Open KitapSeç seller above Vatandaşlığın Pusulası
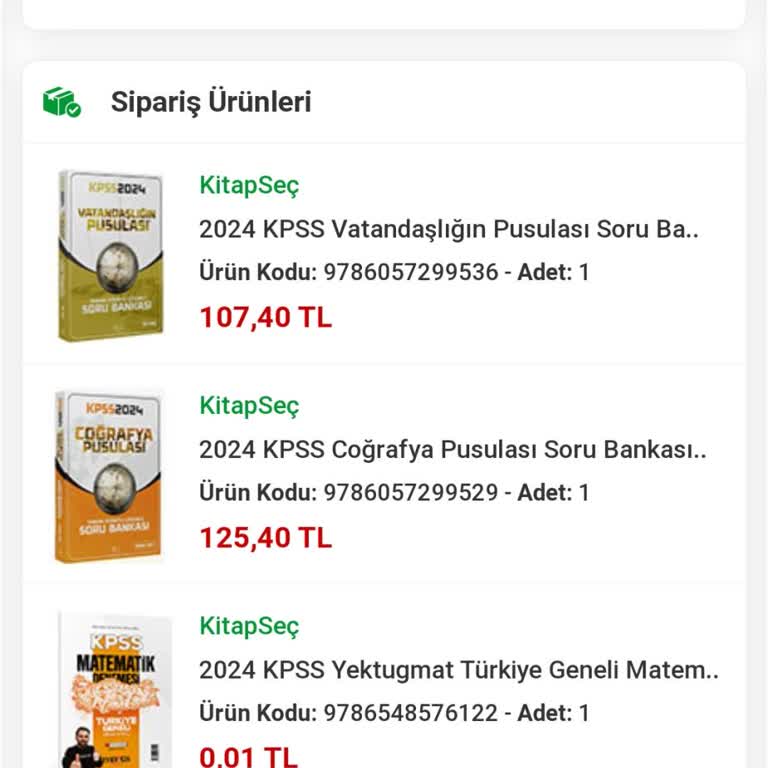Viewport: 768px width, 768px height. pos(249,185)
